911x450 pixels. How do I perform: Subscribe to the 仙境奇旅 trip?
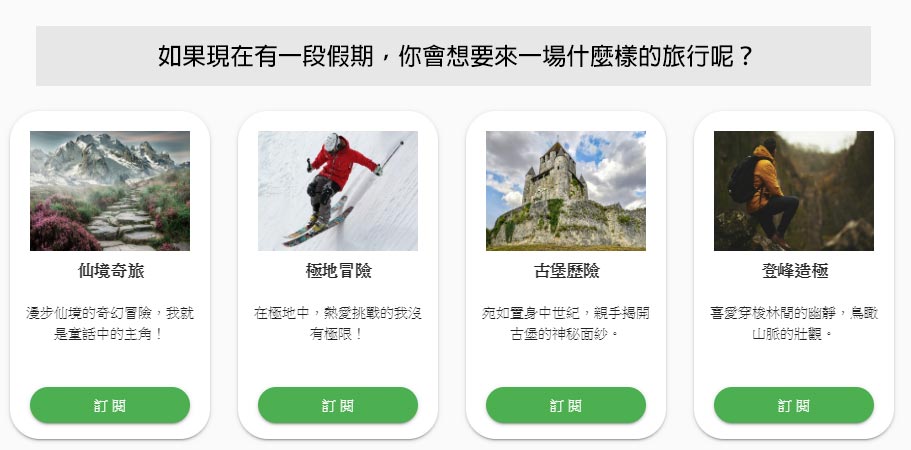pyautogui.click(x=110, y=405)
